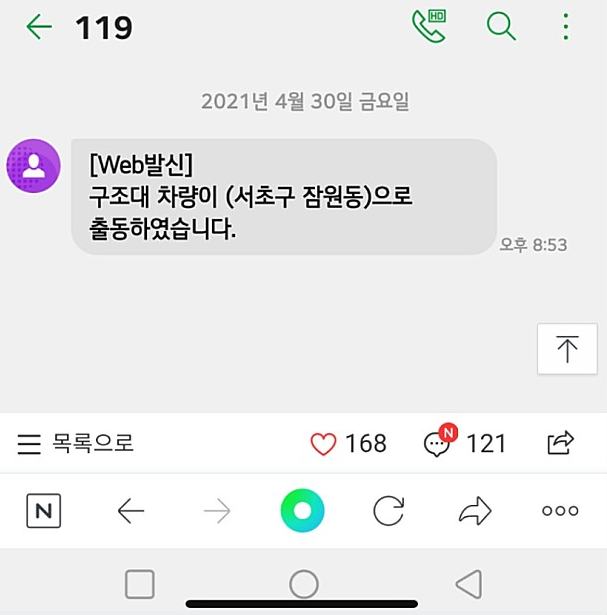
Task: Go to the home screen via the circle button
Action: [303, 584]
